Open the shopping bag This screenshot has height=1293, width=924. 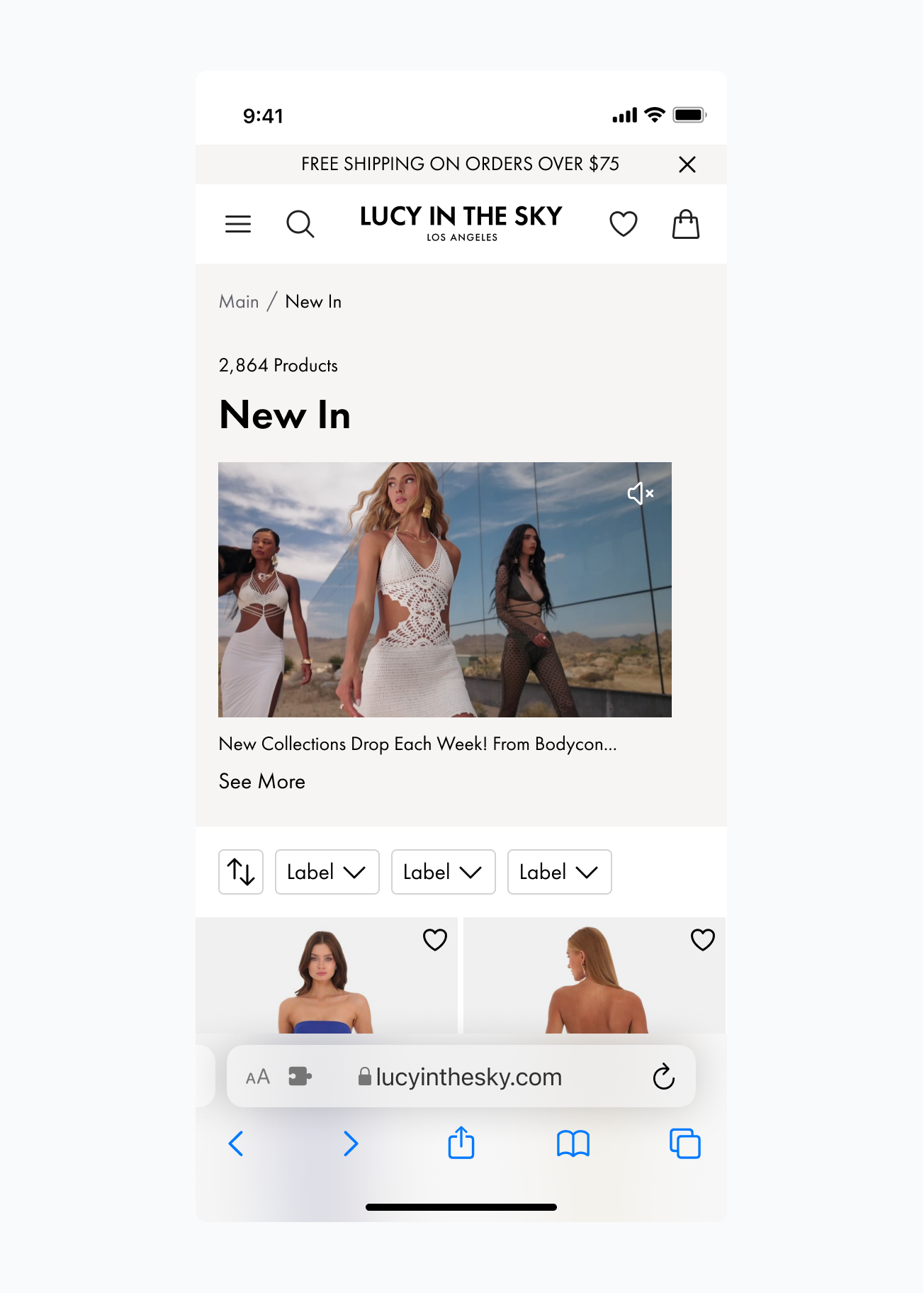(685, 224)
